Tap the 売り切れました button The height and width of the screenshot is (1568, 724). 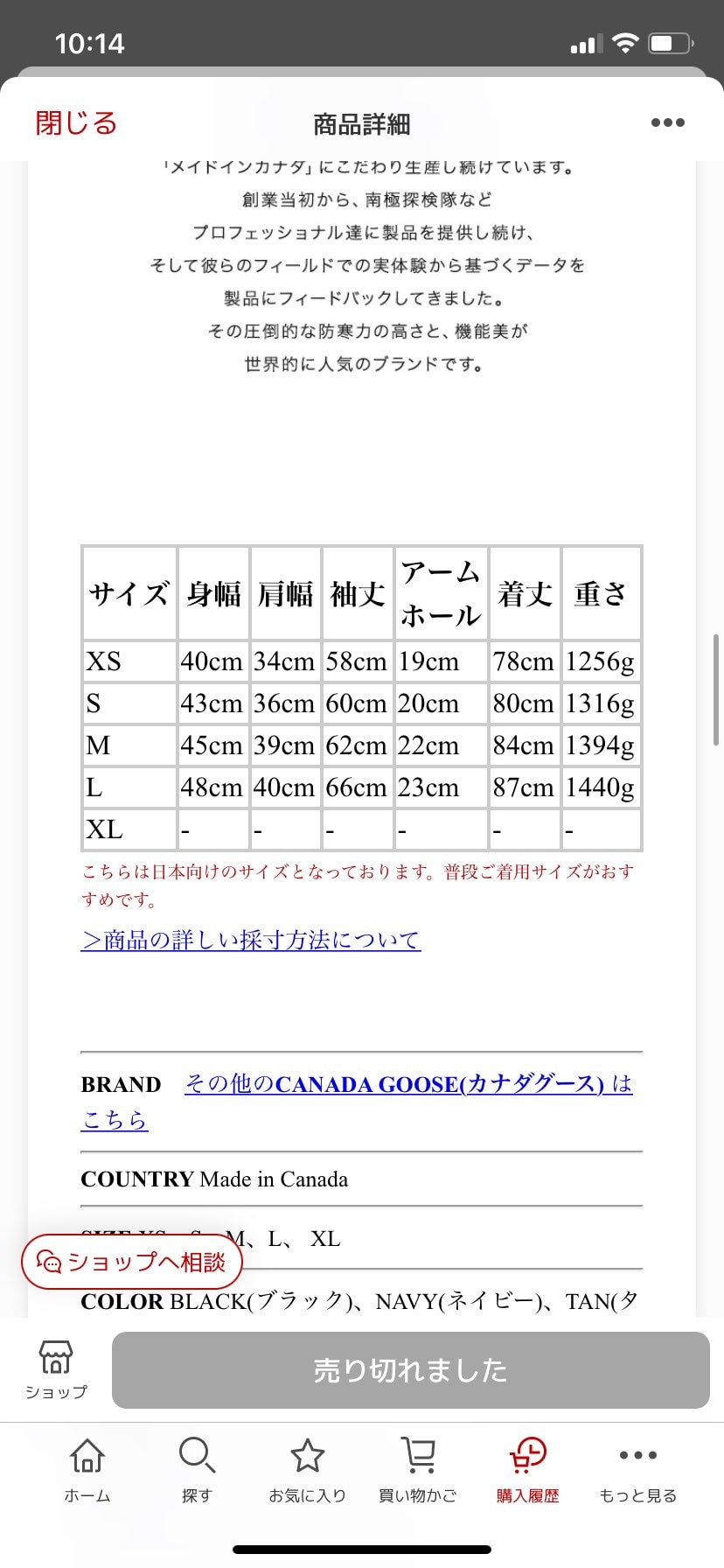411,1370
